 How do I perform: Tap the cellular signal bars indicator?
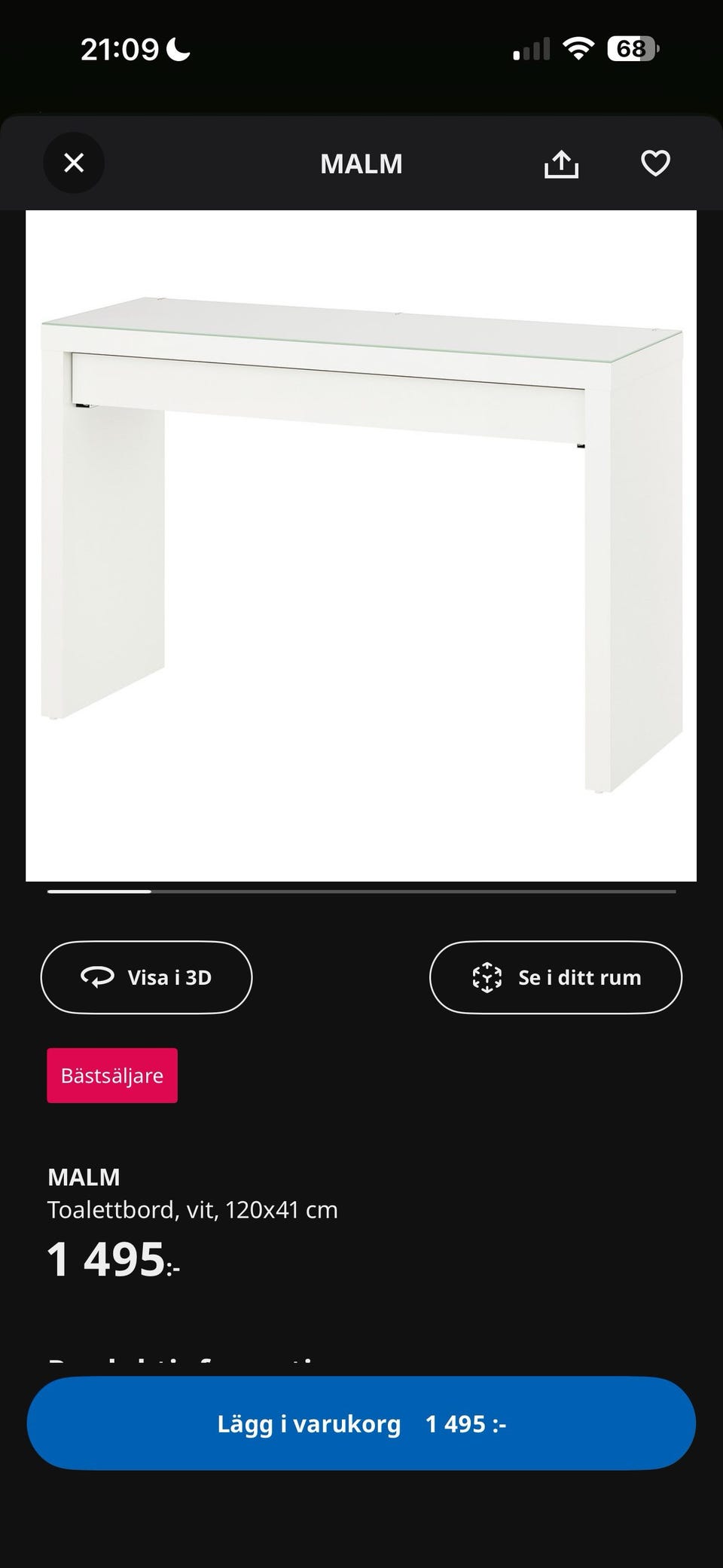[x=532, y=48]
